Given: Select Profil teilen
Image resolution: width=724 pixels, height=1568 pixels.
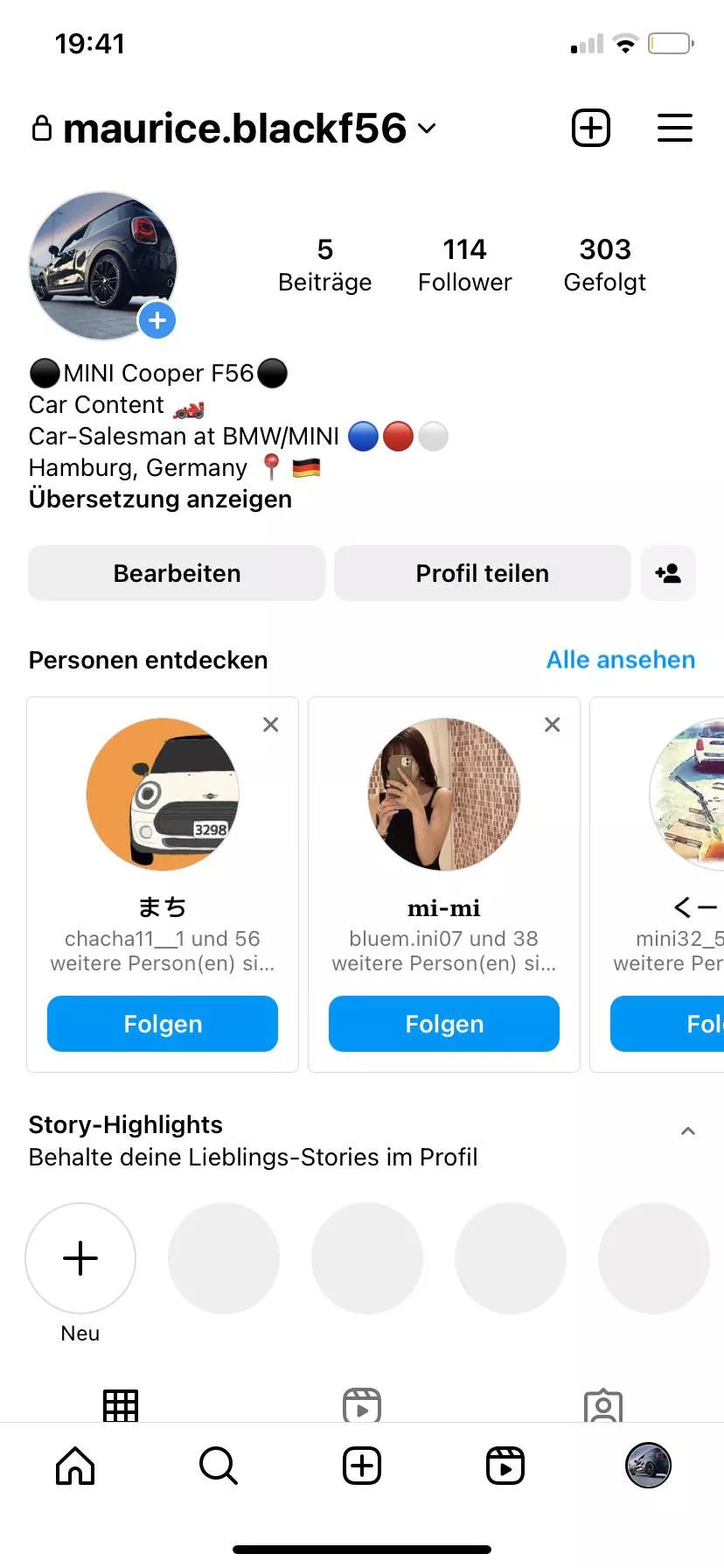Looking at the screenshot, I should (x=482, y=573).
